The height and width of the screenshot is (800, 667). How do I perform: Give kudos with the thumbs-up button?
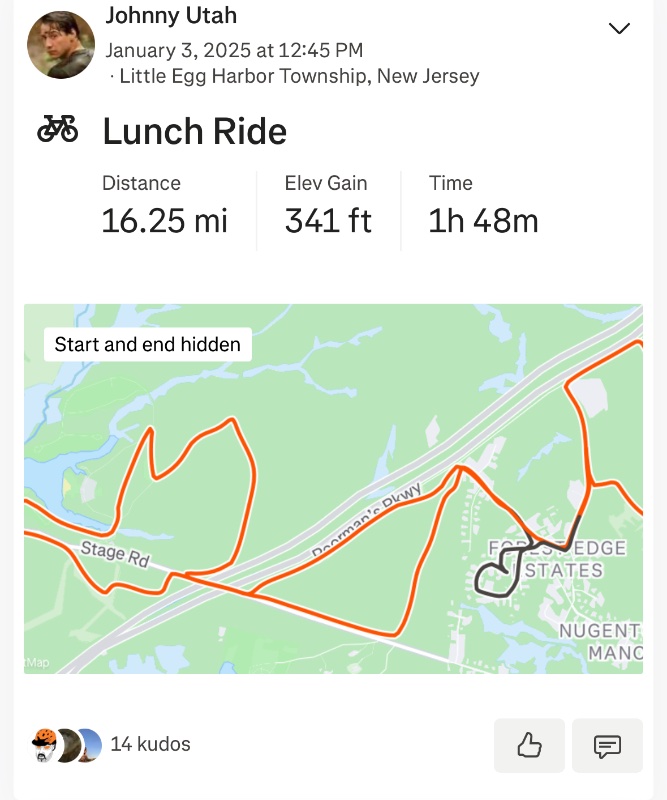(529, 745)
